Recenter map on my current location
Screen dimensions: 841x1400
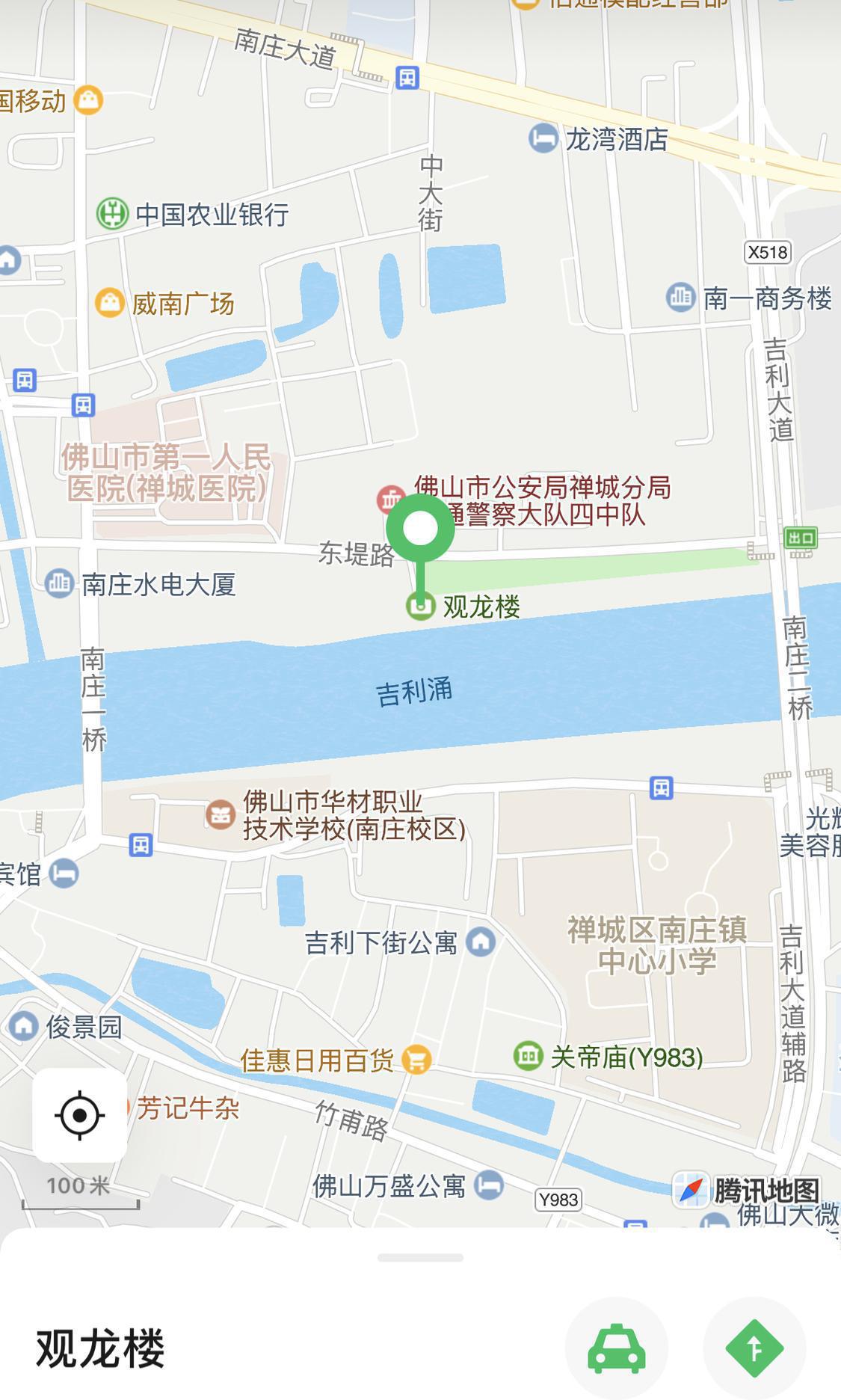pyautogui.click(x=79, y=1115)
